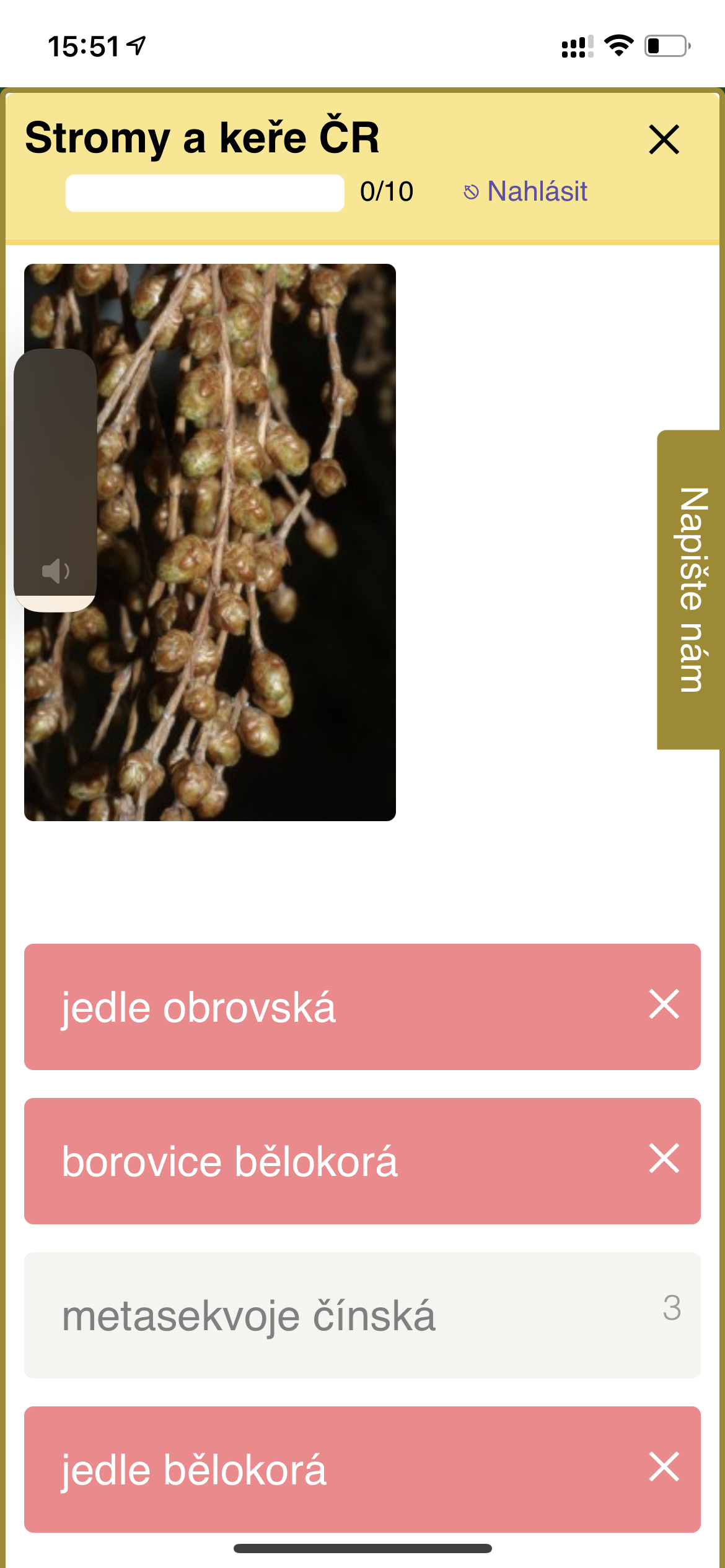Close the Stromy a keře ČR quiz
Image resolution: width=725 pixels, height=1568 pixels.
pos(664,139)
